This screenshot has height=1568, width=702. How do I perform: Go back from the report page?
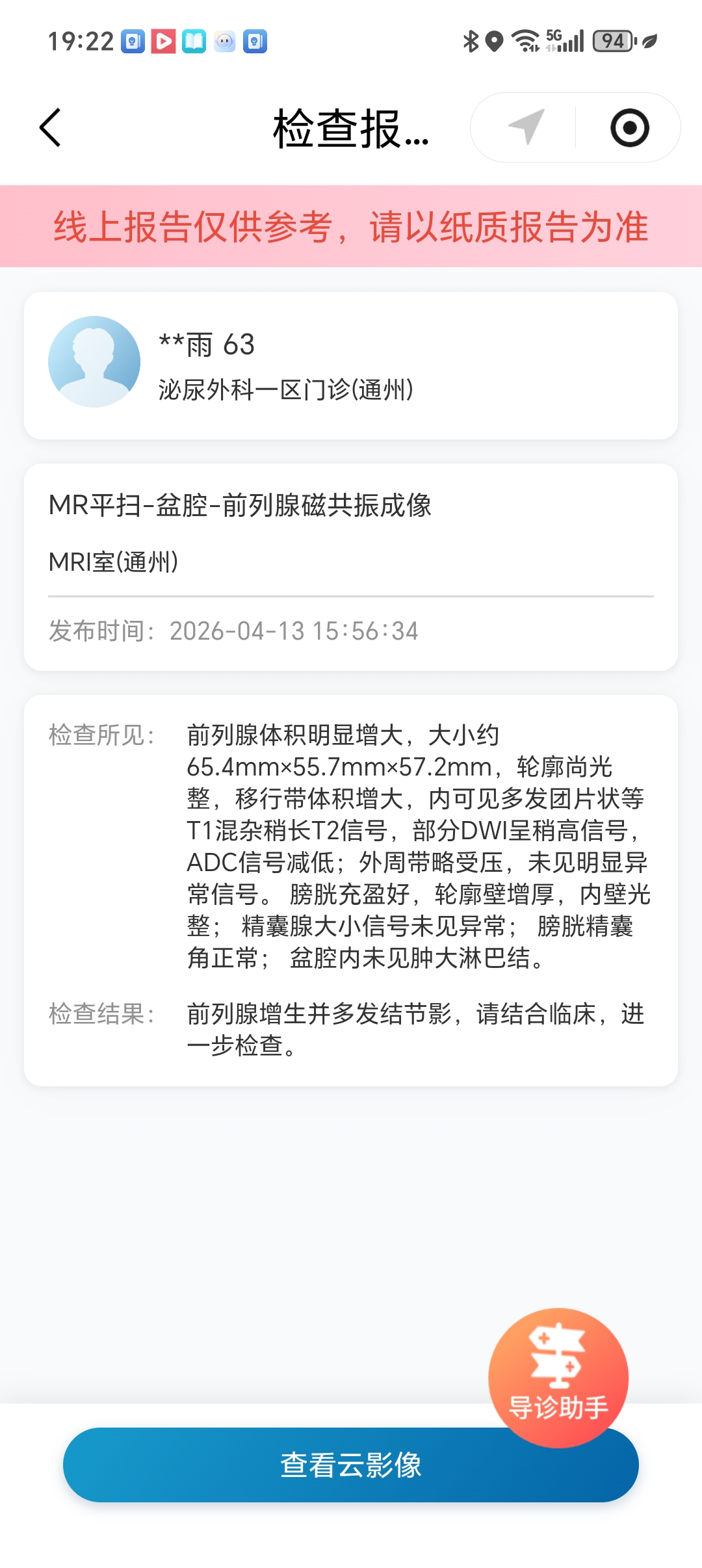51,127
